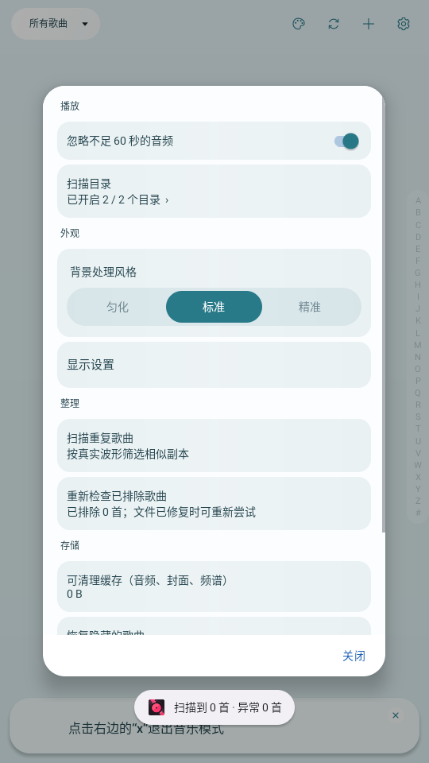Close the dialog with 关闭
Viewport: 429px width, 763px height.
point(354,656)
